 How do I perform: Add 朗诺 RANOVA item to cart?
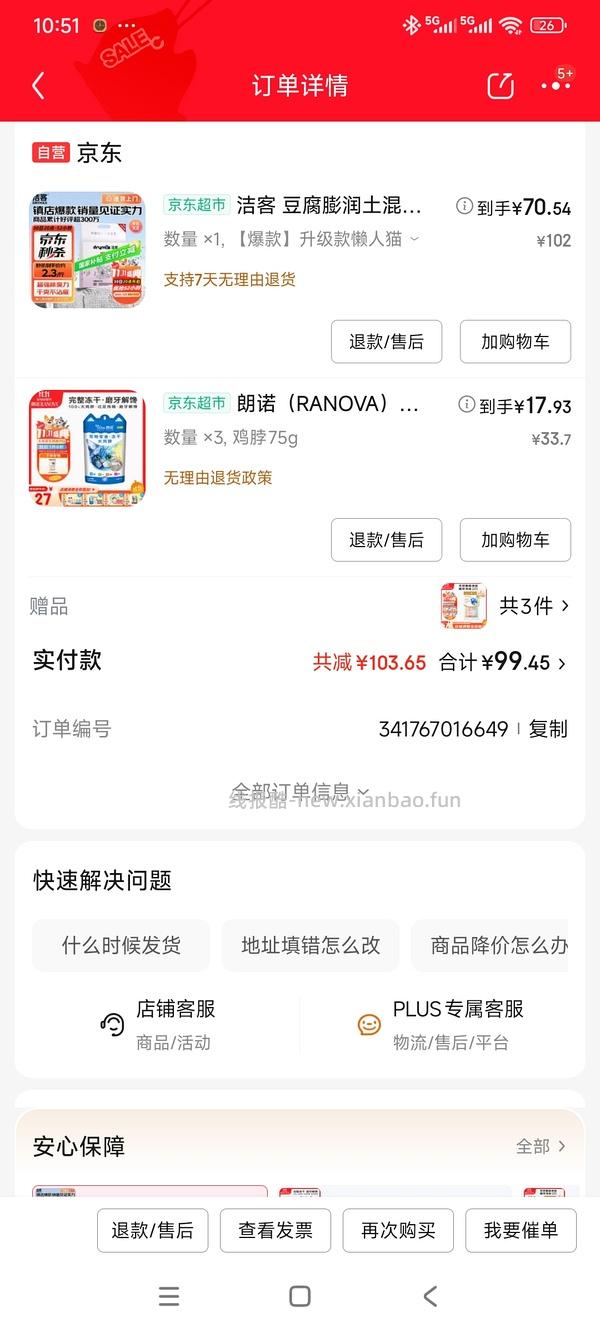click(515, 540)
